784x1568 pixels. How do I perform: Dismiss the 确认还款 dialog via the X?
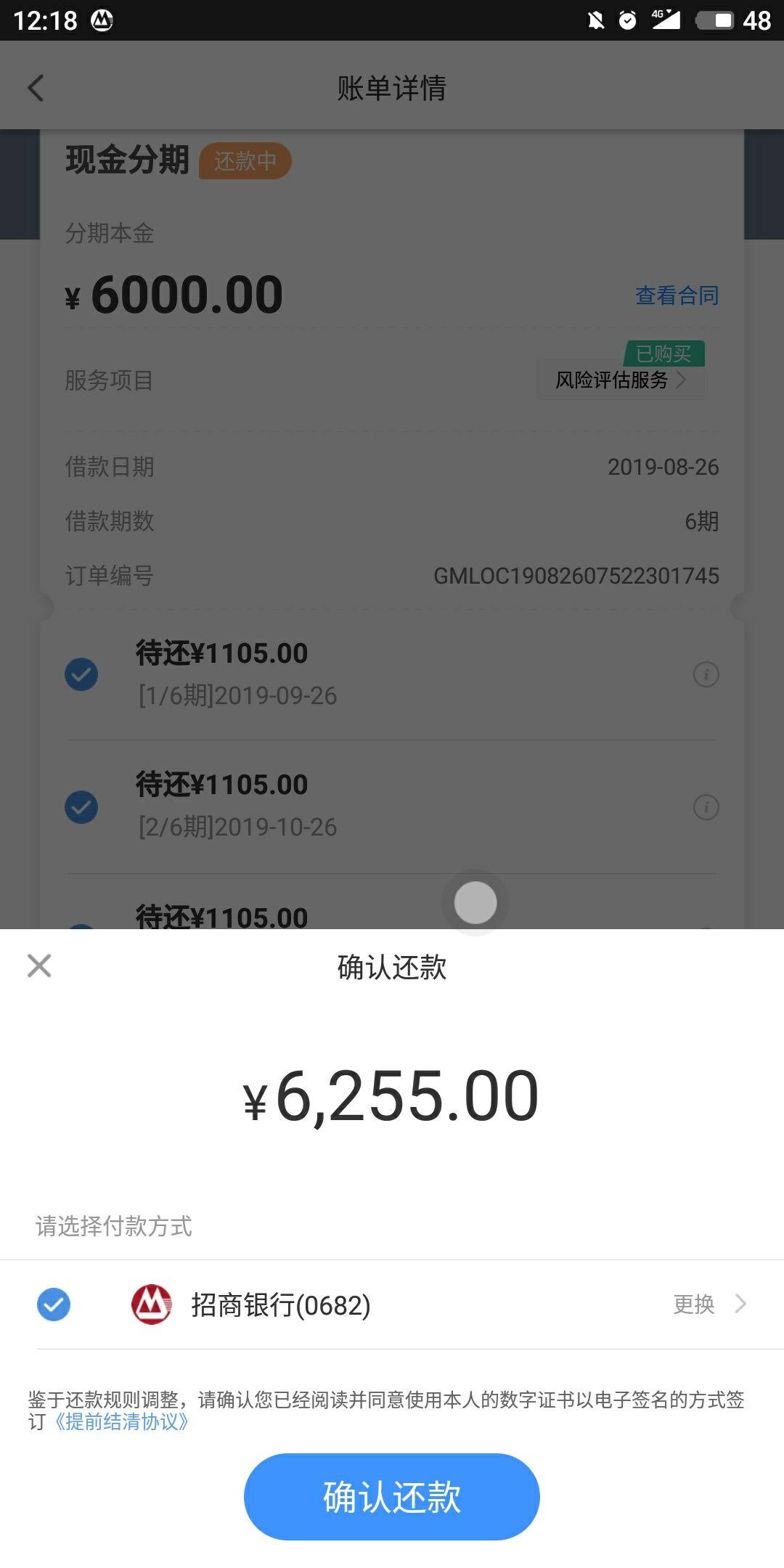pyautogui.click(x=38, y=965)
